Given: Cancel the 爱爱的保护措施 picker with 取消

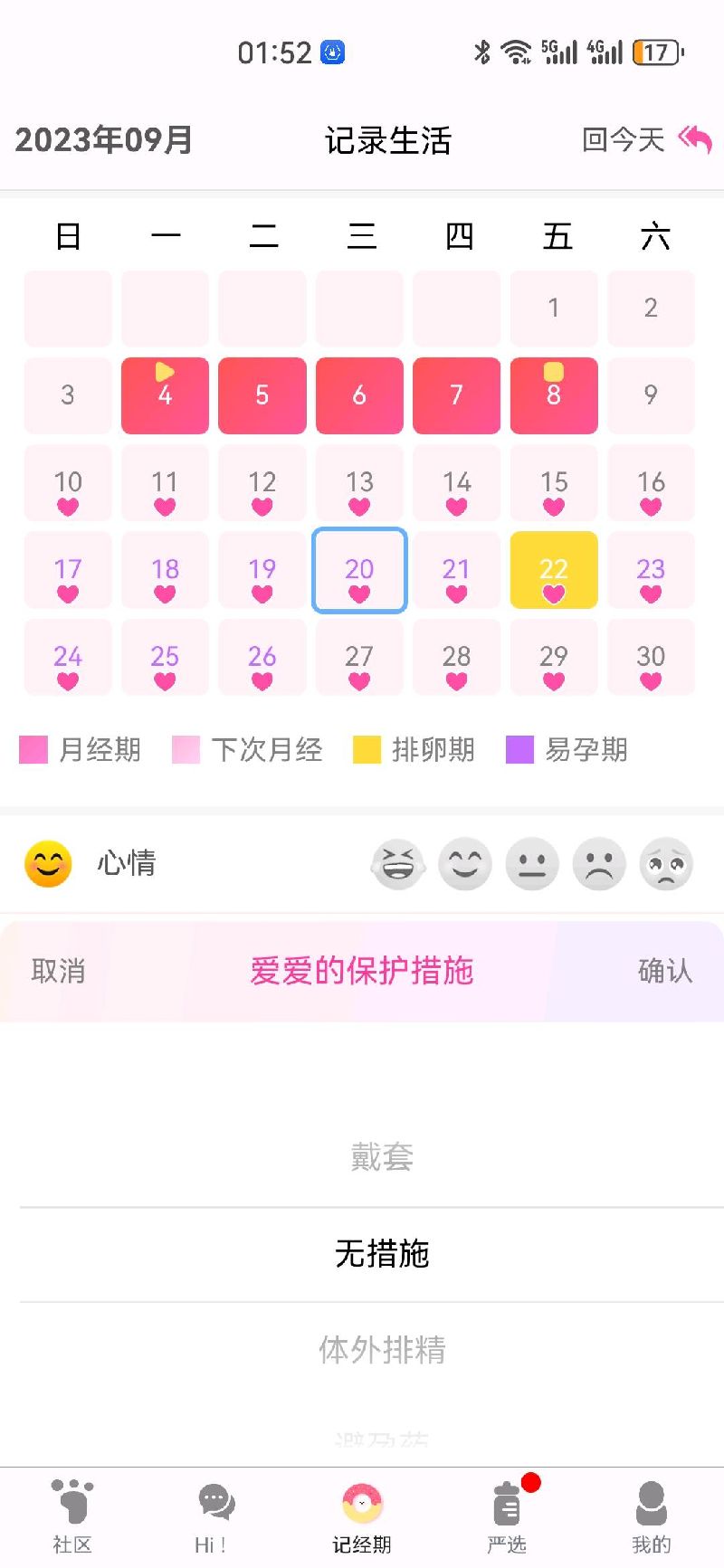Looking at the screenshot, I should [x=59, y=971].
